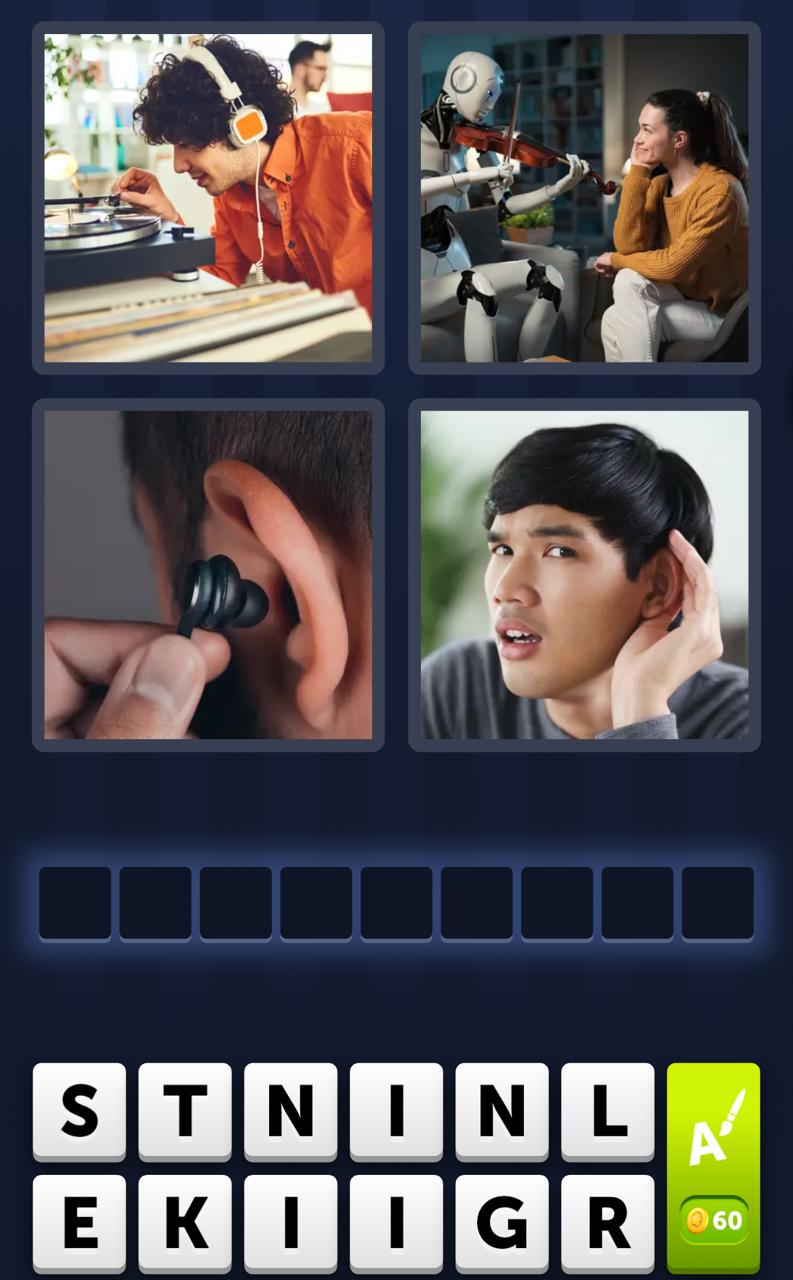
Task: Select the man cupping his ear photo
Action: point(583,573)
